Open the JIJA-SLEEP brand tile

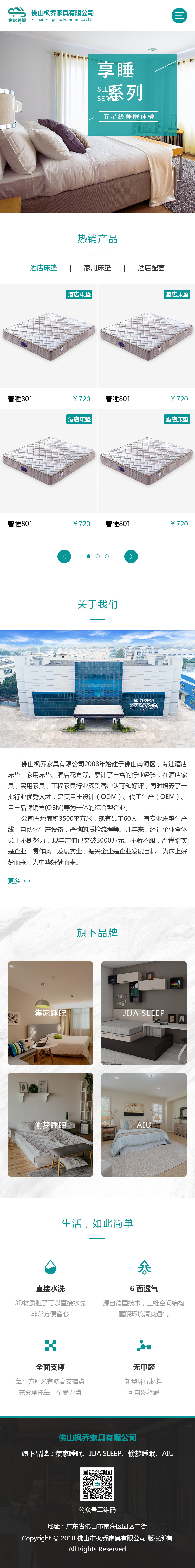tap(144, 1013)
